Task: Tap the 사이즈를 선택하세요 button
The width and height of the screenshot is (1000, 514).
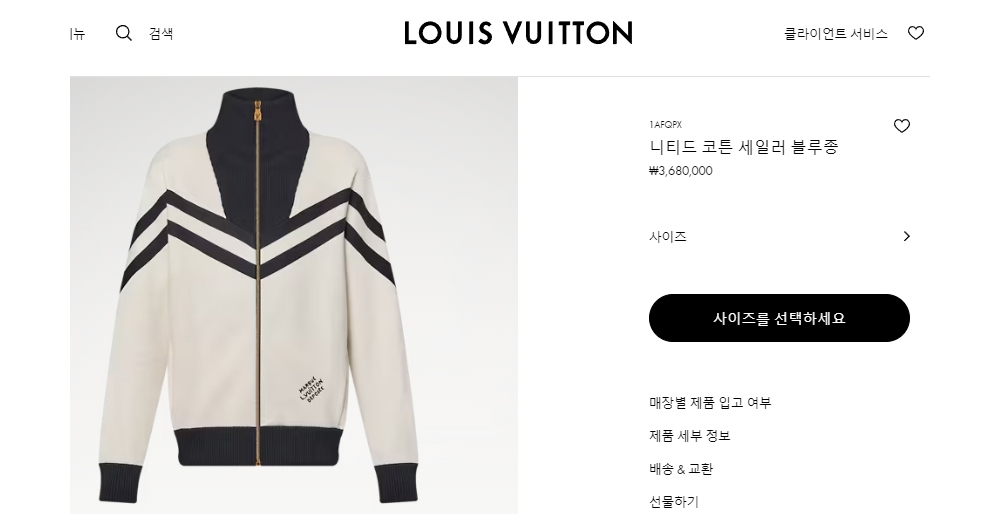Action: tap(779, 318)
